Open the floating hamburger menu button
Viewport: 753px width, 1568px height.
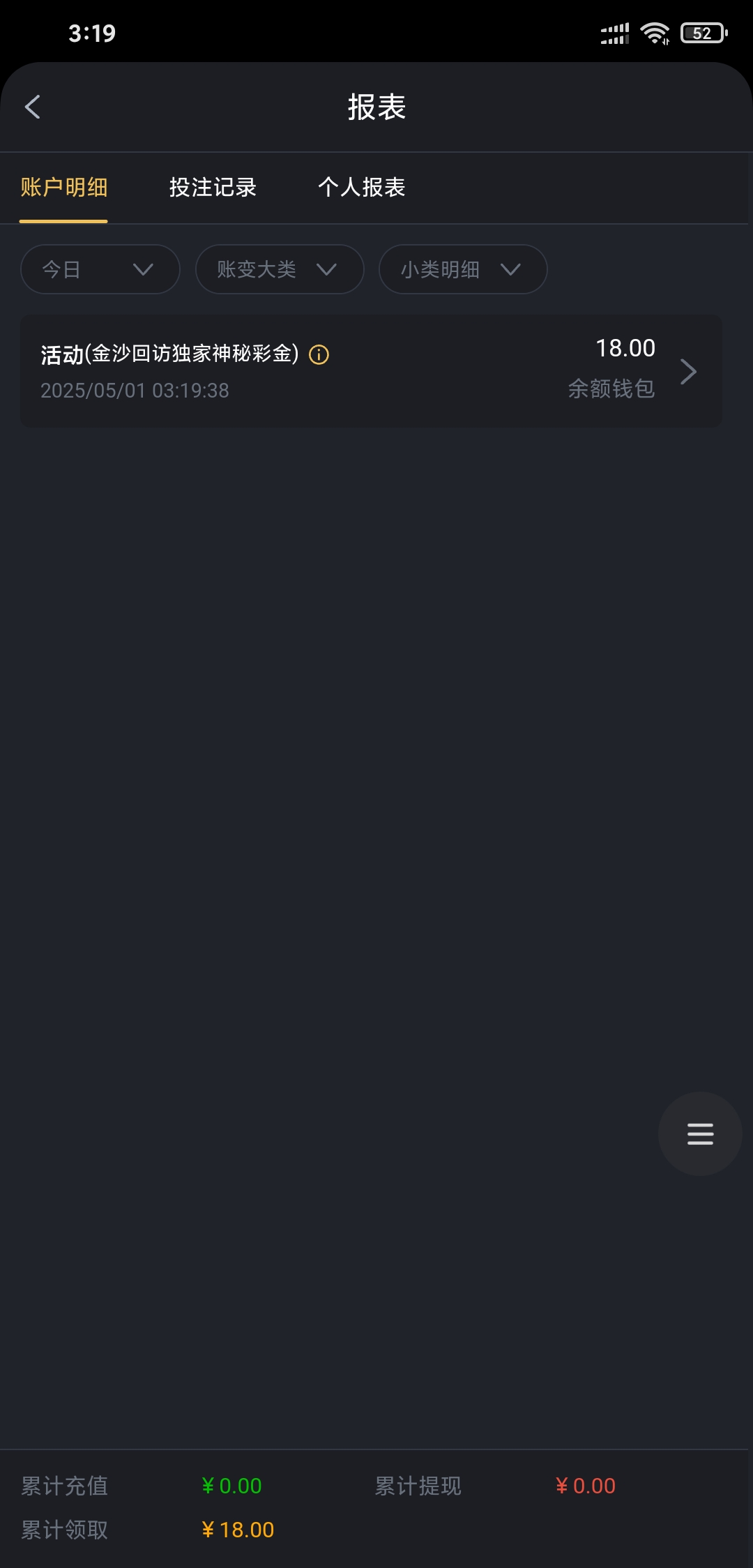pos(700,1133)
